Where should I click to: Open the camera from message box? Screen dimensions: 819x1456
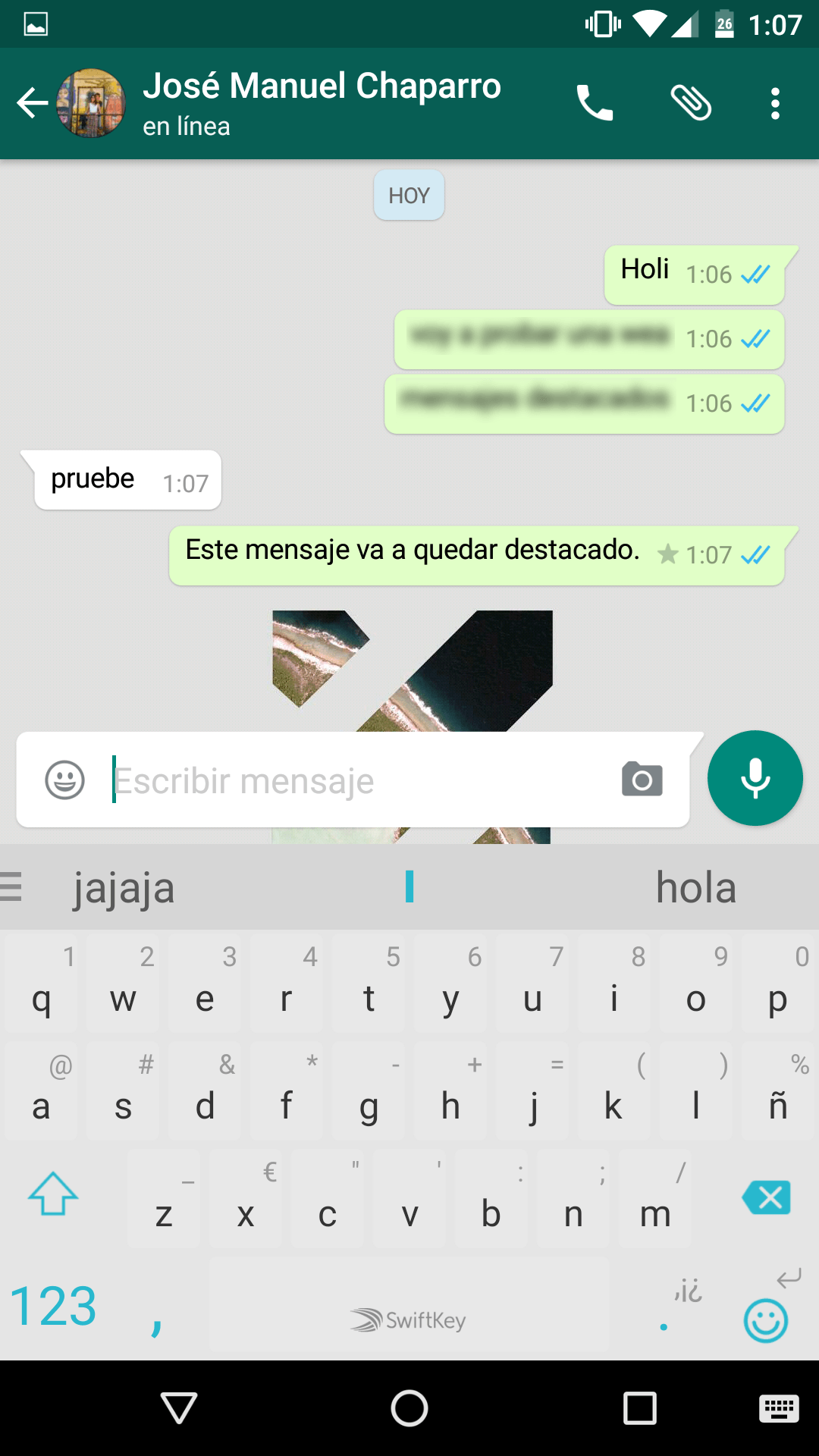[642, 780]
